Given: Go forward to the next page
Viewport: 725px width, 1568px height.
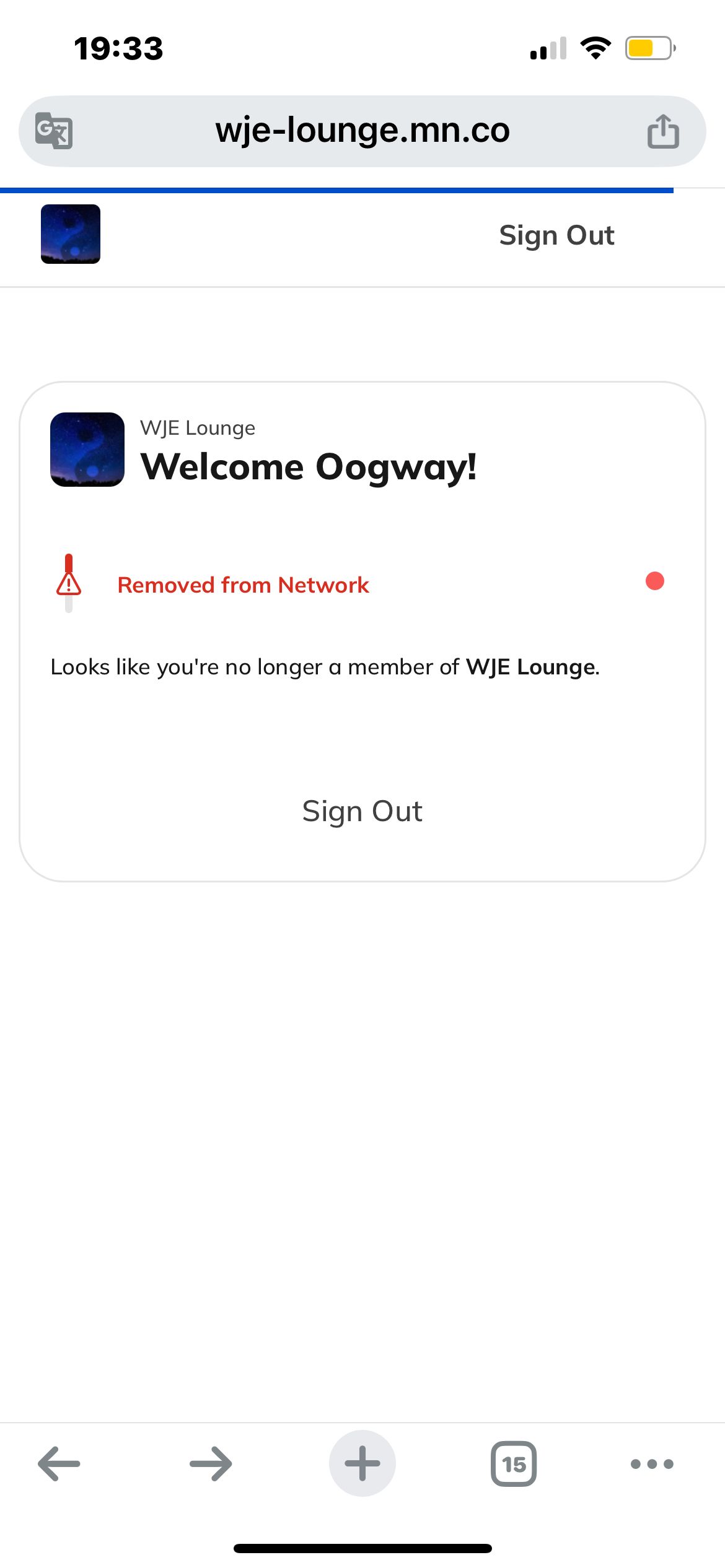Looking at the screenshot, I should click(x=211, y=1464).
